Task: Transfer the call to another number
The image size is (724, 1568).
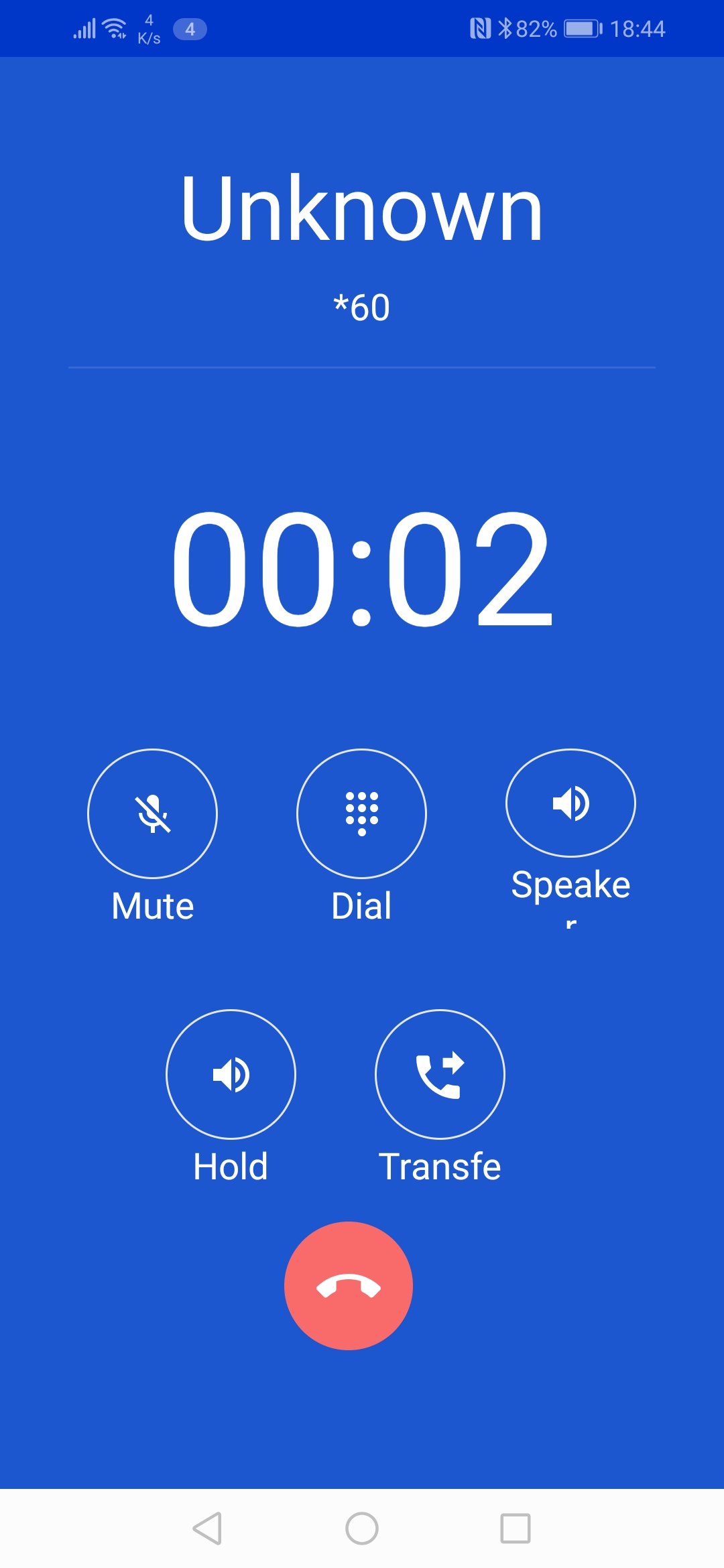Action: (440, 1074)
